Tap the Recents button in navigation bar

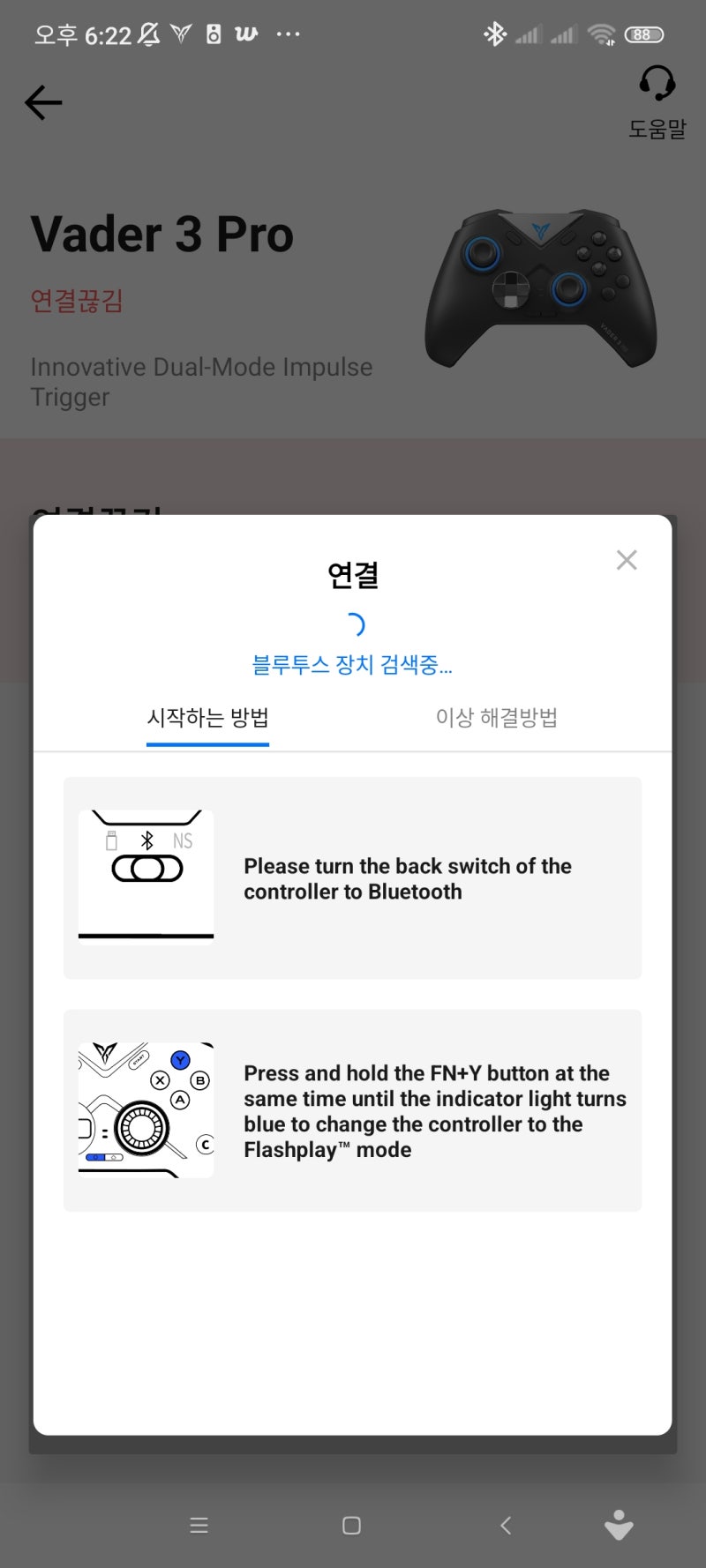point(199,1525)
